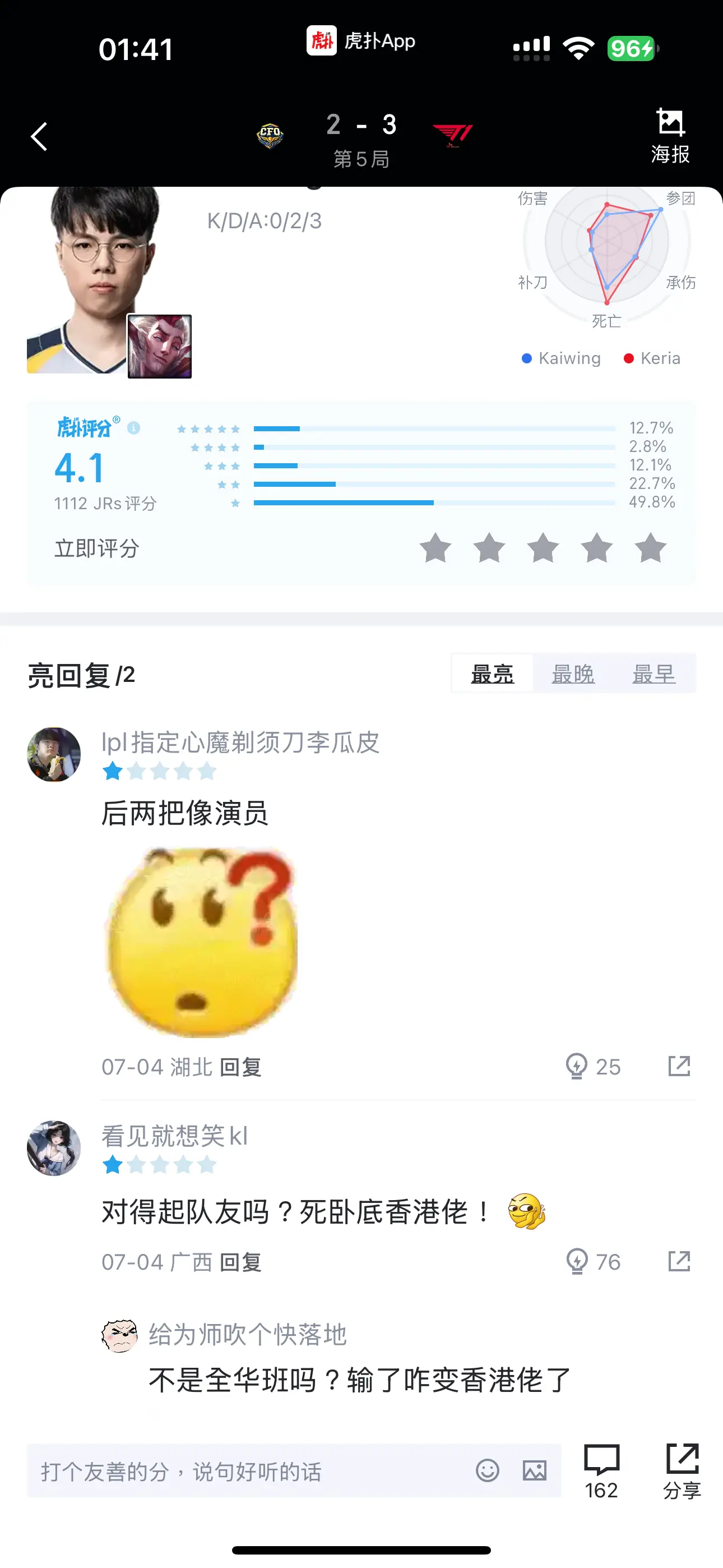The height and width of the screenshot is (1568, 723).
Task: Light up the comment with 76 lights
Action: point(592,1262)
